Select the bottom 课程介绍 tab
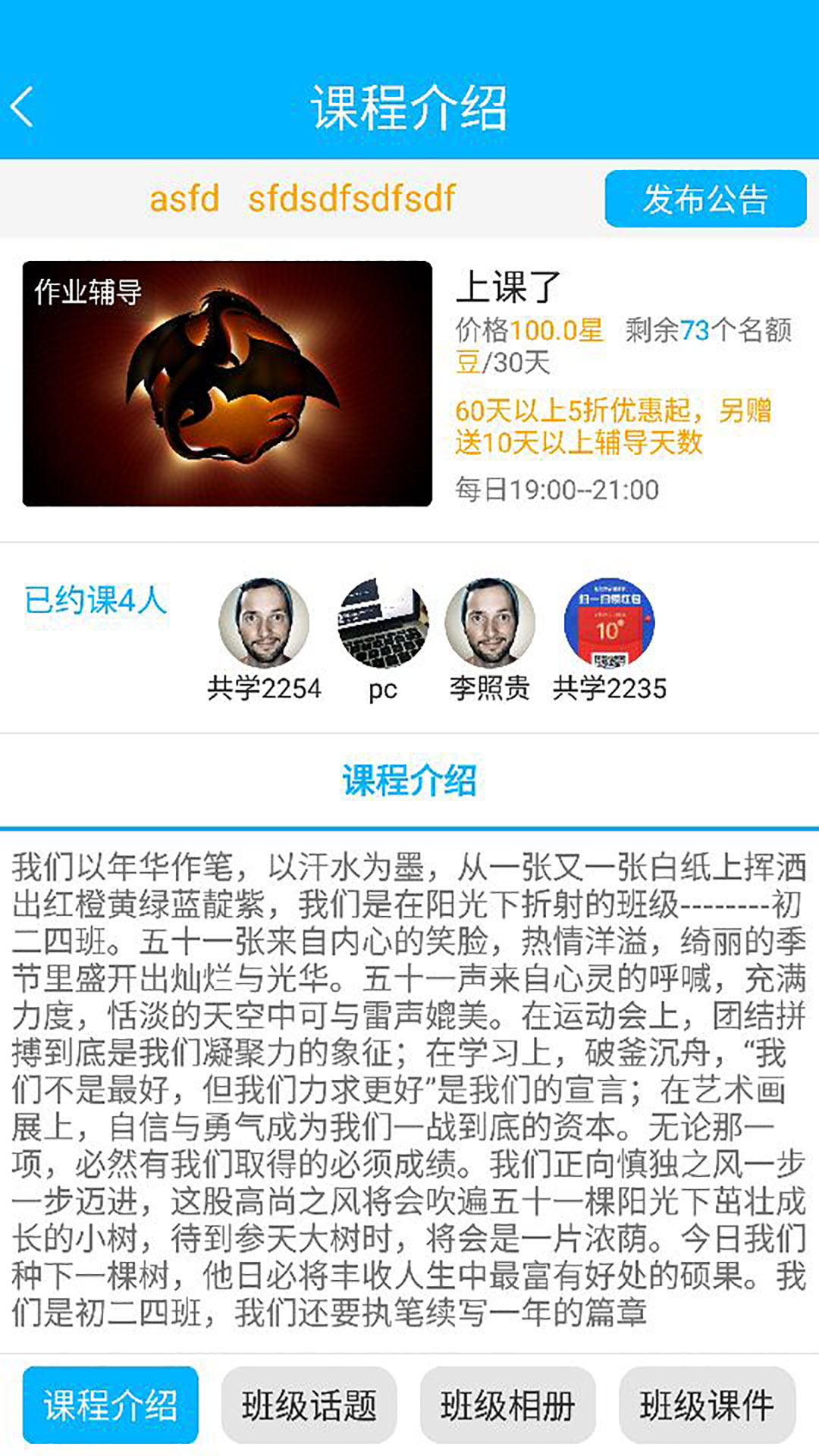 (x=111, y=1405)
